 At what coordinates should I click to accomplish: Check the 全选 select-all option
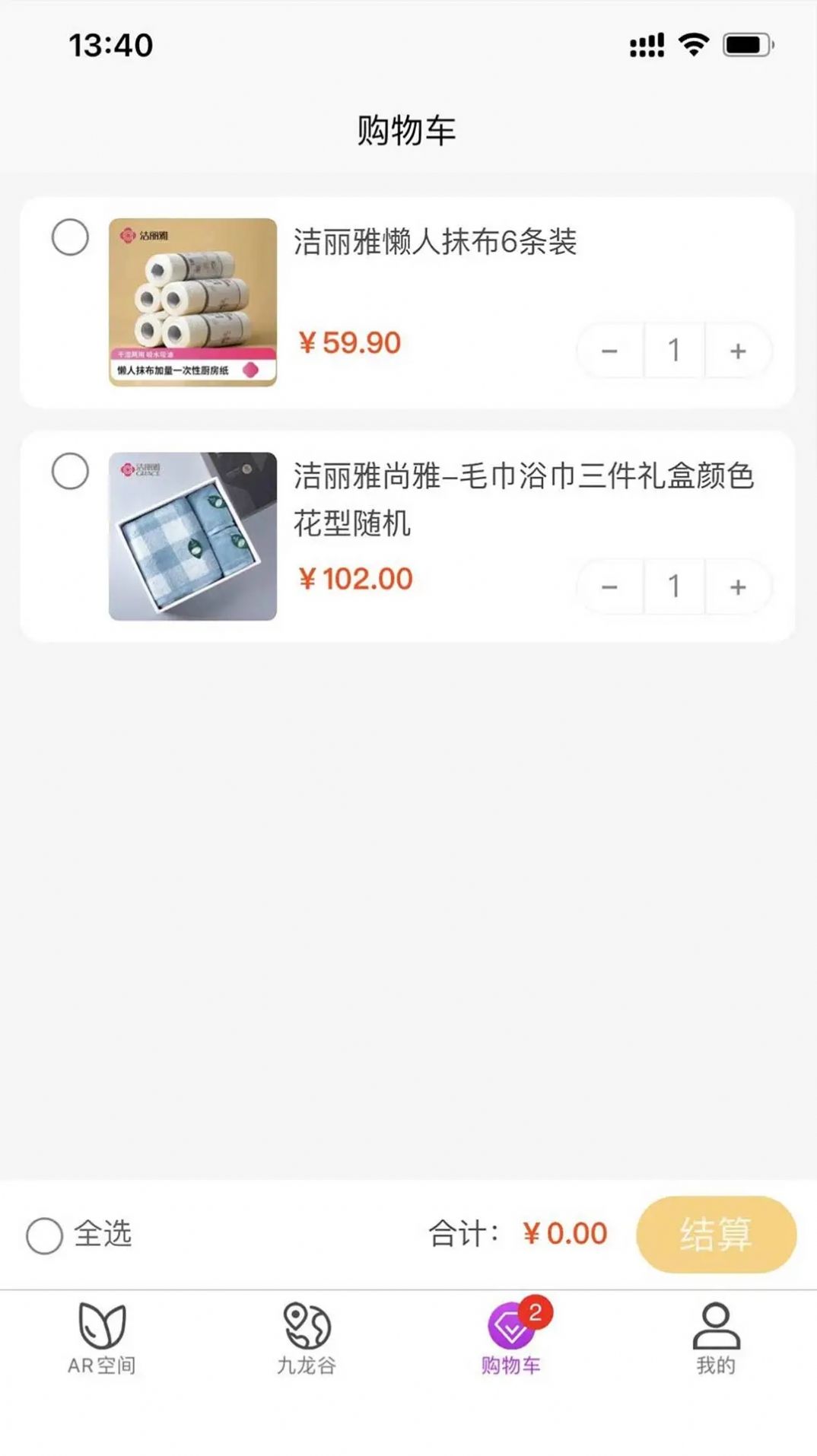click(45, 1235)
